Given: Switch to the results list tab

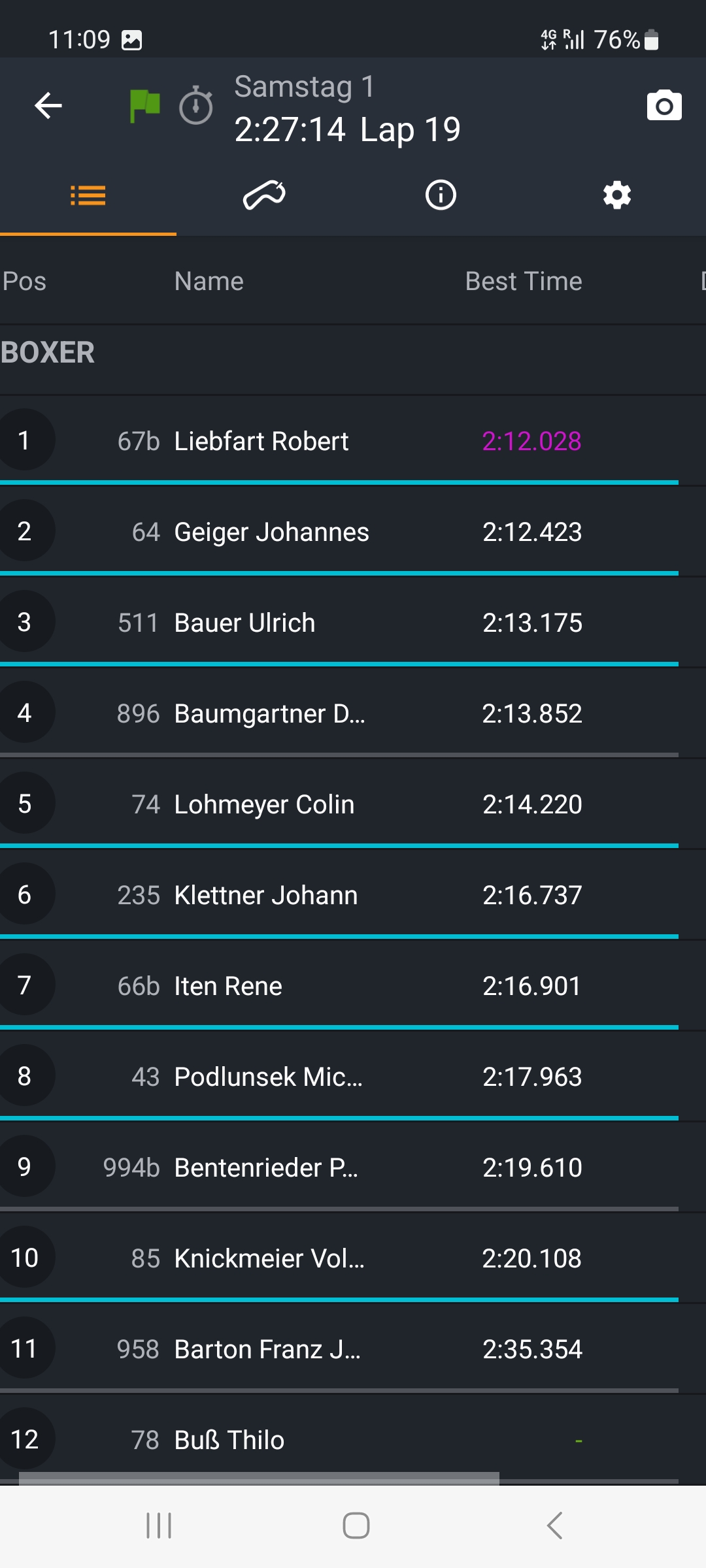Looking at the screenshot, I should point(88,195).
